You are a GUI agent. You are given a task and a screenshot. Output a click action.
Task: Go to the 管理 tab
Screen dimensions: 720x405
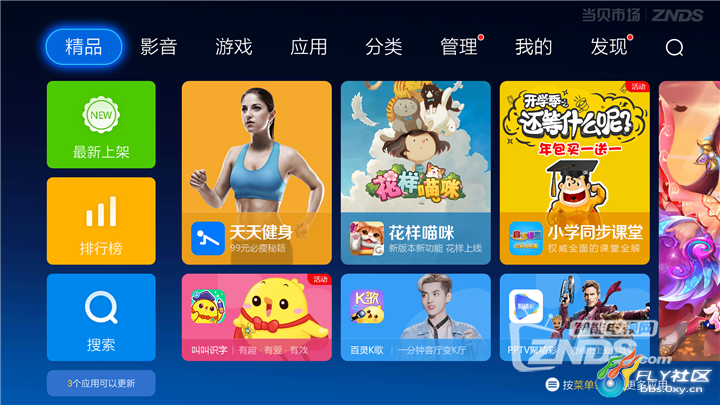point(459,47)
